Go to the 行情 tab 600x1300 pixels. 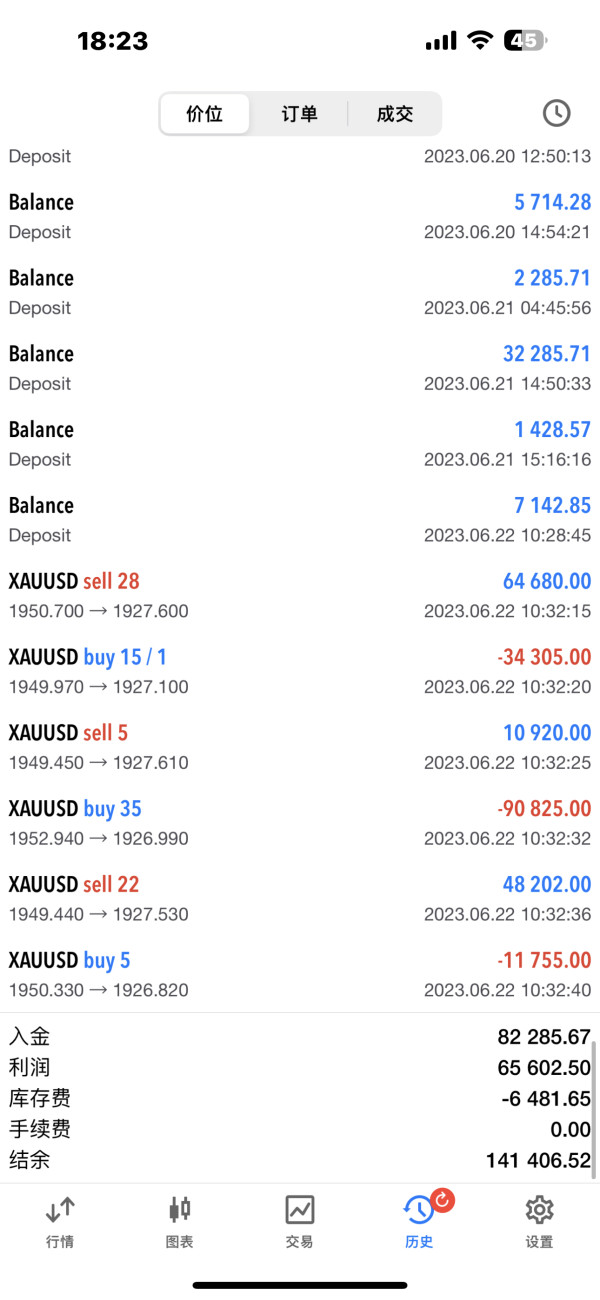60,1221
